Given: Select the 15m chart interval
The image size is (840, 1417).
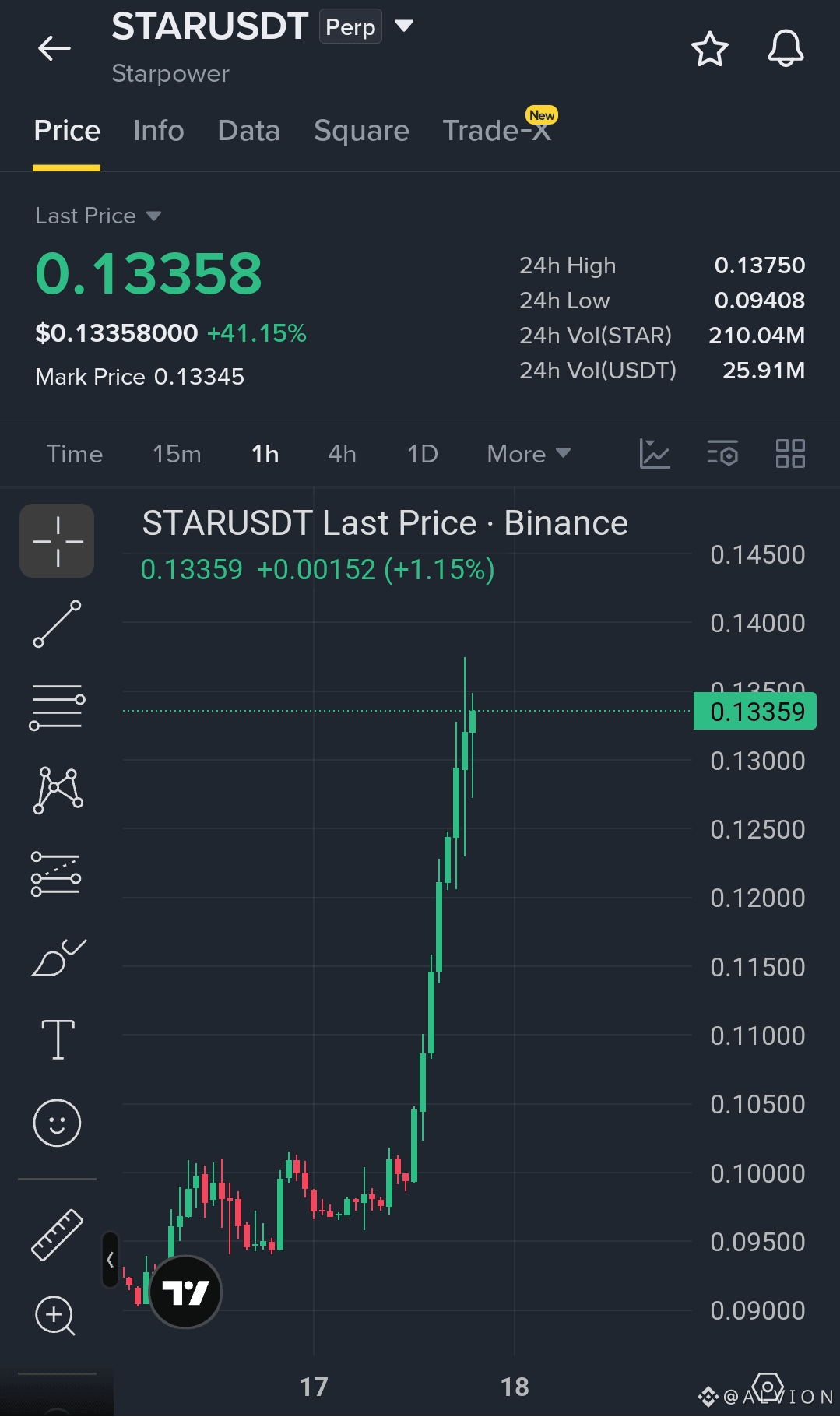Looking at the screenshot, I should coord(177,454).
